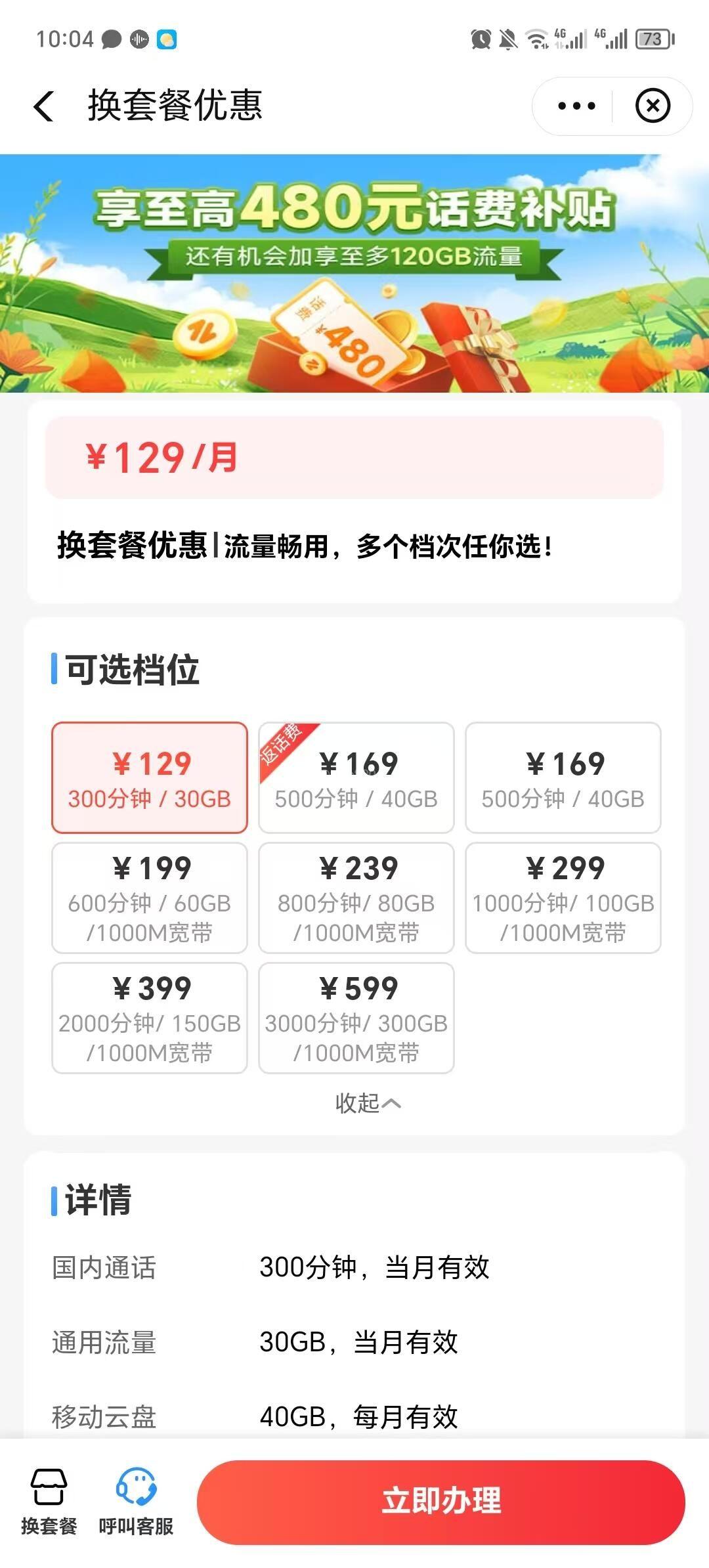
Task: Pick the ¥299 1000分钟/100GB plan
Action: click(x=563, y=898)
